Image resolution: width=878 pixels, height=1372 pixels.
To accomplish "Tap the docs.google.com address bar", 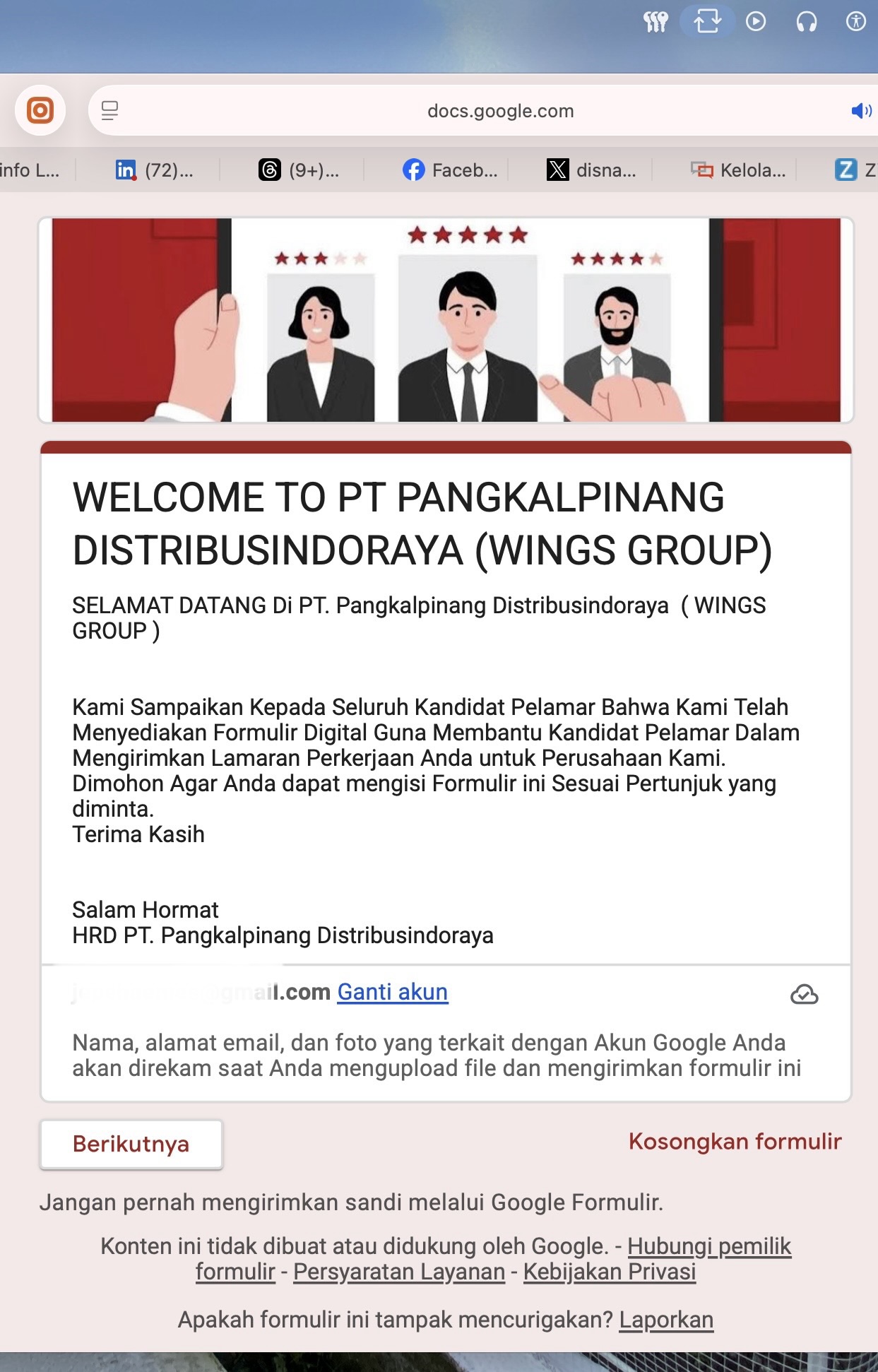I will click(x=500, y=111).
